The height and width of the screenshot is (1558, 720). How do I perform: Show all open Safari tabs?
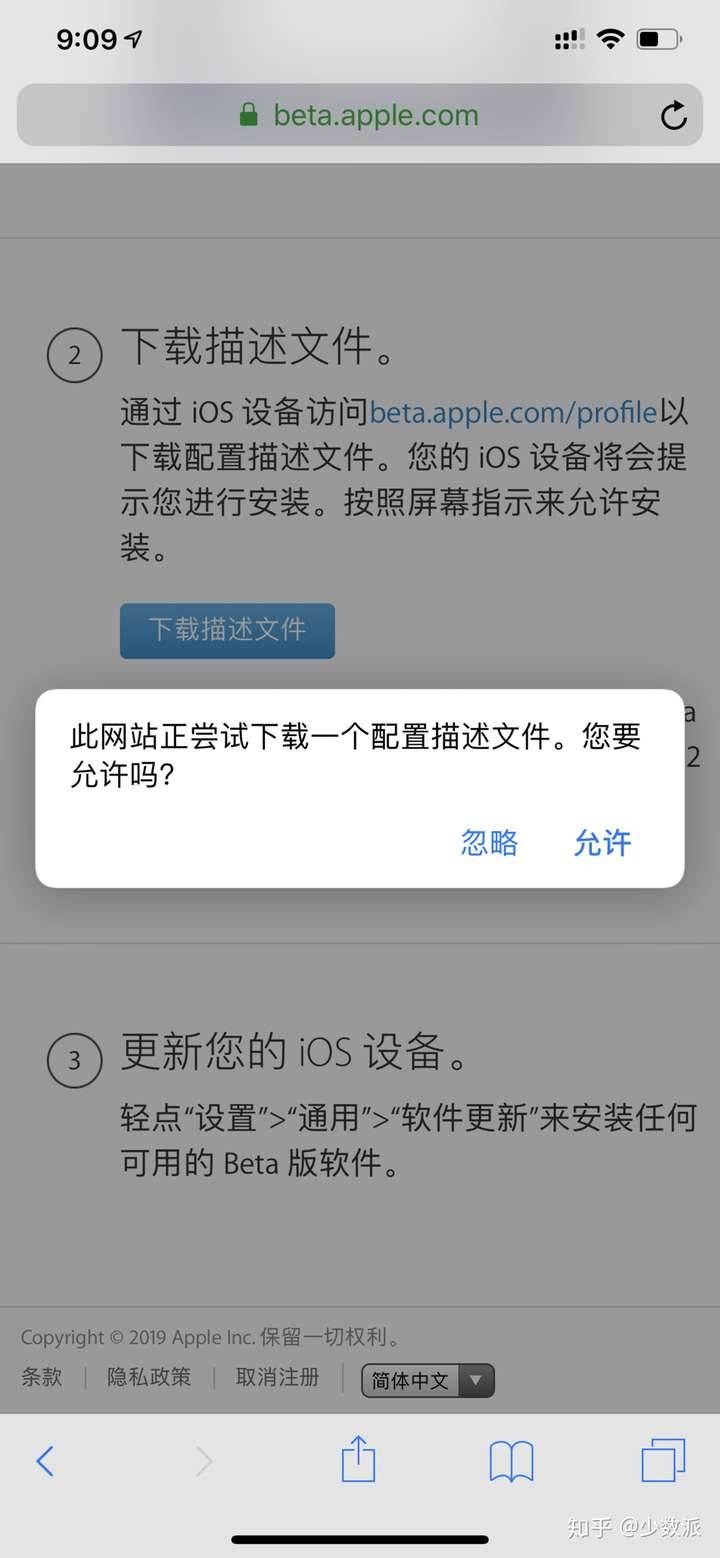(663, 1461)
